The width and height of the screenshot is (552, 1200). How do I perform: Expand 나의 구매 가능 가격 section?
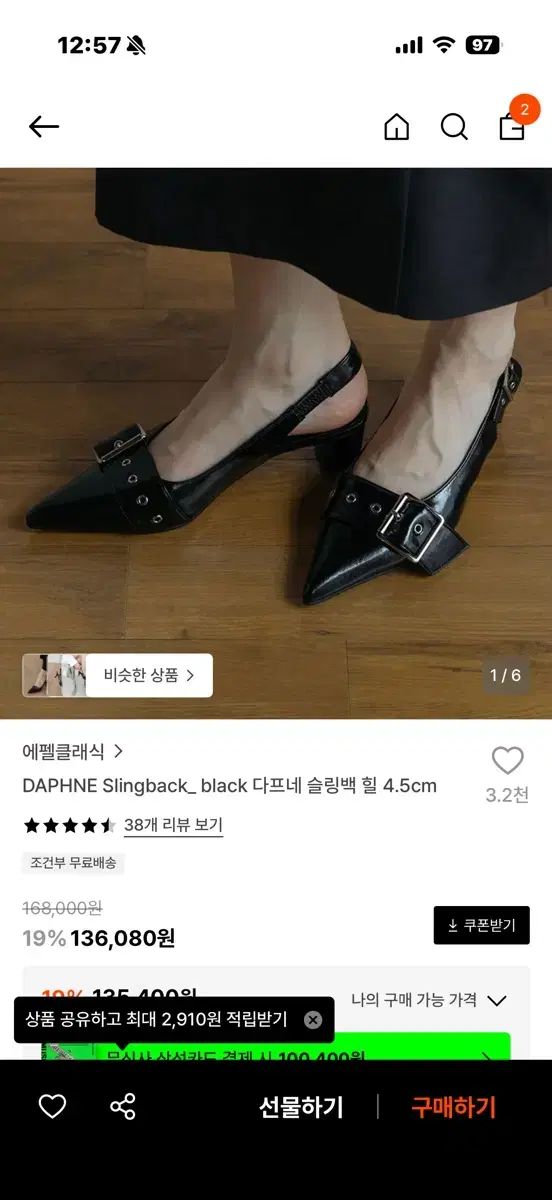pyautogui.click(x=429, y=999)
